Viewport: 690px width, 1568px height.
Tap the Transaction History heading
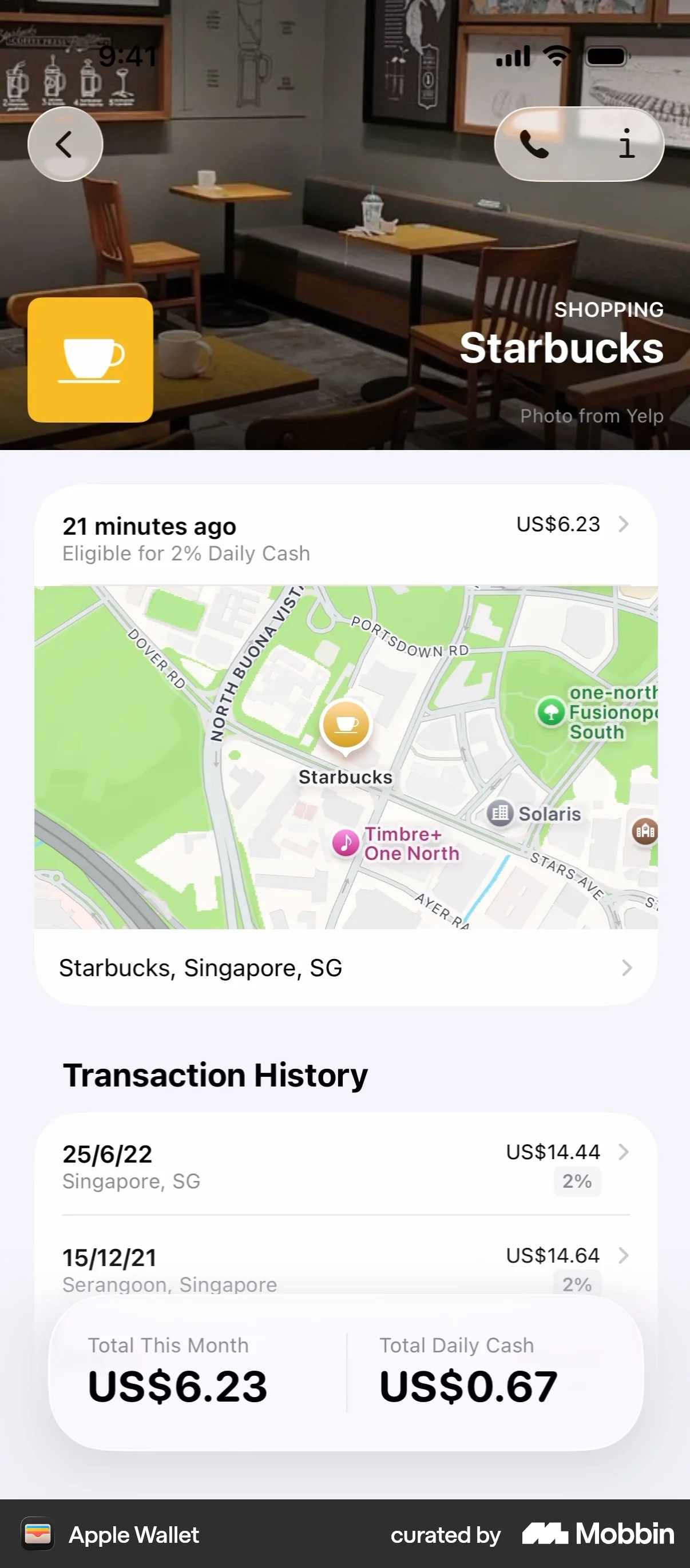[x=216, y=1074]
